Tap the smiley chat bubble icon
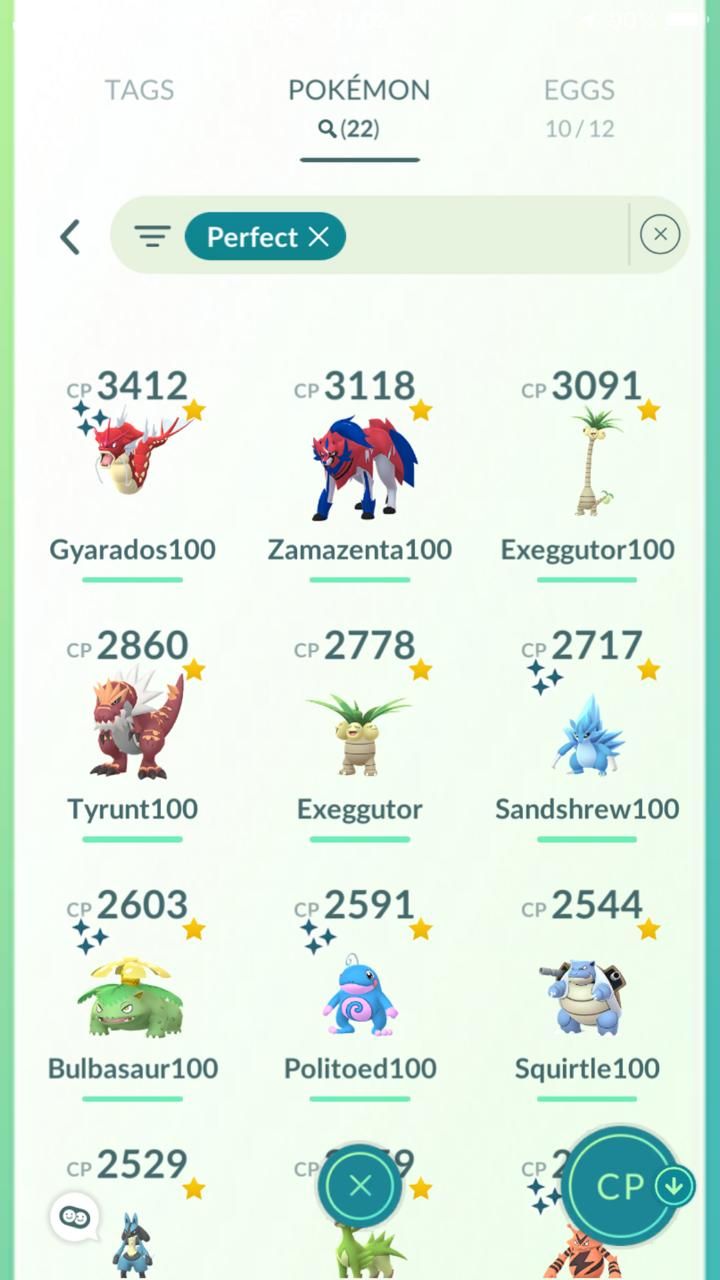 pyautogui.click(x=75, y=1218)
